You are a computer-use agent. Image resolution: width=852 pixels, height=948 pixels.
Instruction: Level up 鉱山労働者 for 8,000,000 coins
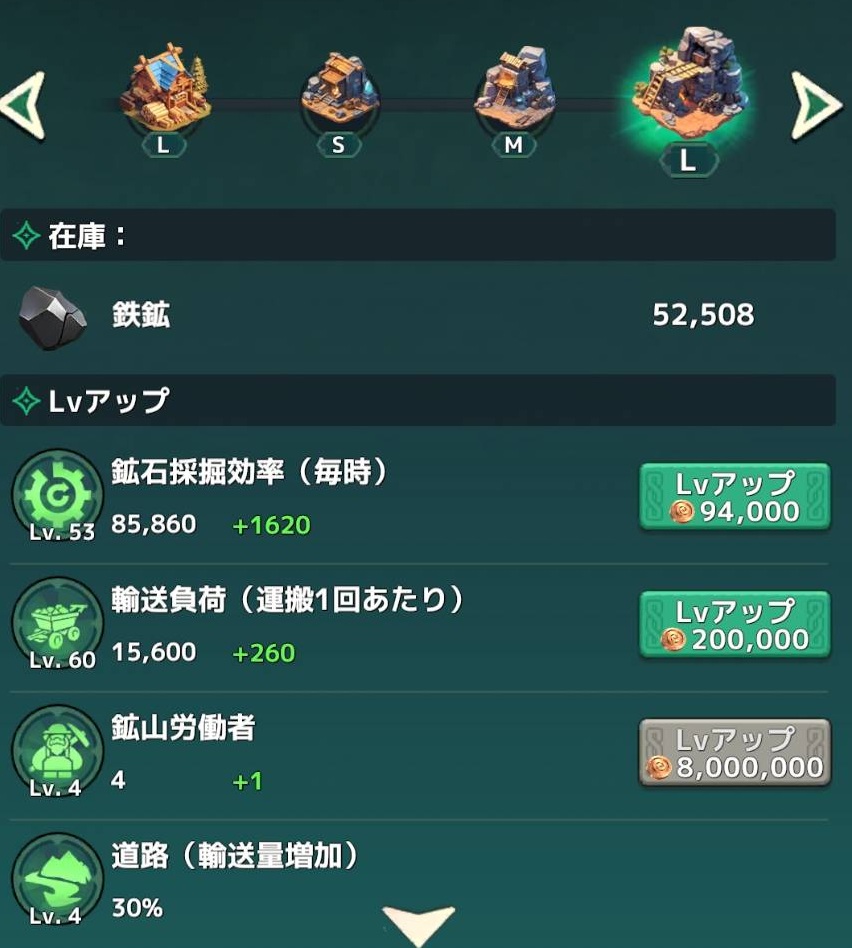[734, 753]
